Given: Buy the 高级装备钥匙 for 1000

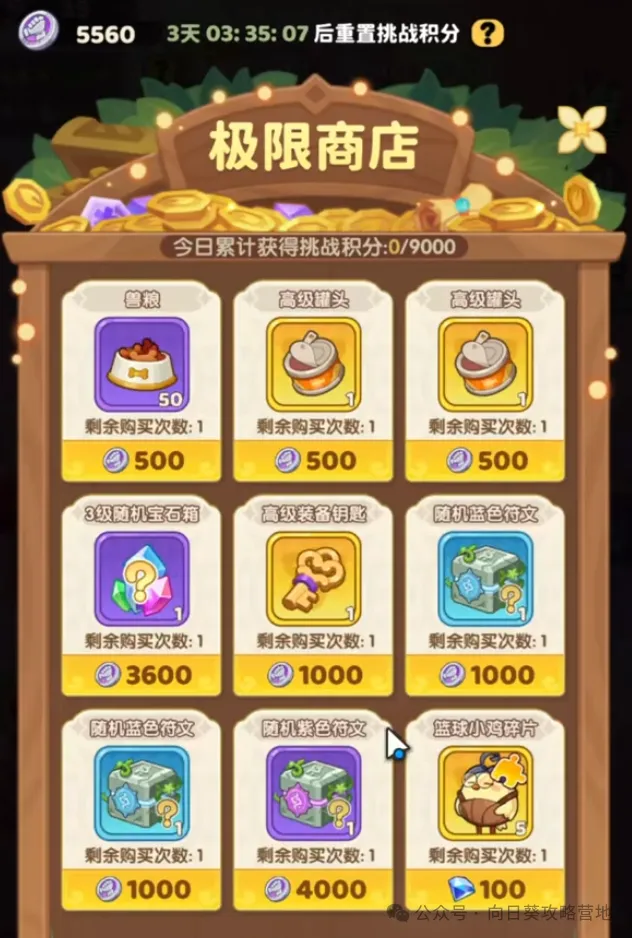Looking at the screenshot, I should [313, 675].
